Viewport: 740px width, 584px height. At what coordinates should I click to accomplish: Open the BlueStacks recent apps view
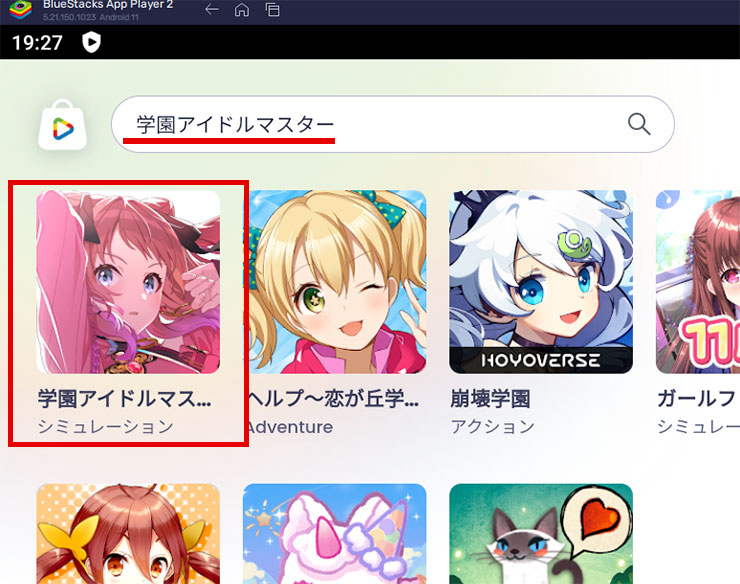pyautogui.click(x=272, y=10)
